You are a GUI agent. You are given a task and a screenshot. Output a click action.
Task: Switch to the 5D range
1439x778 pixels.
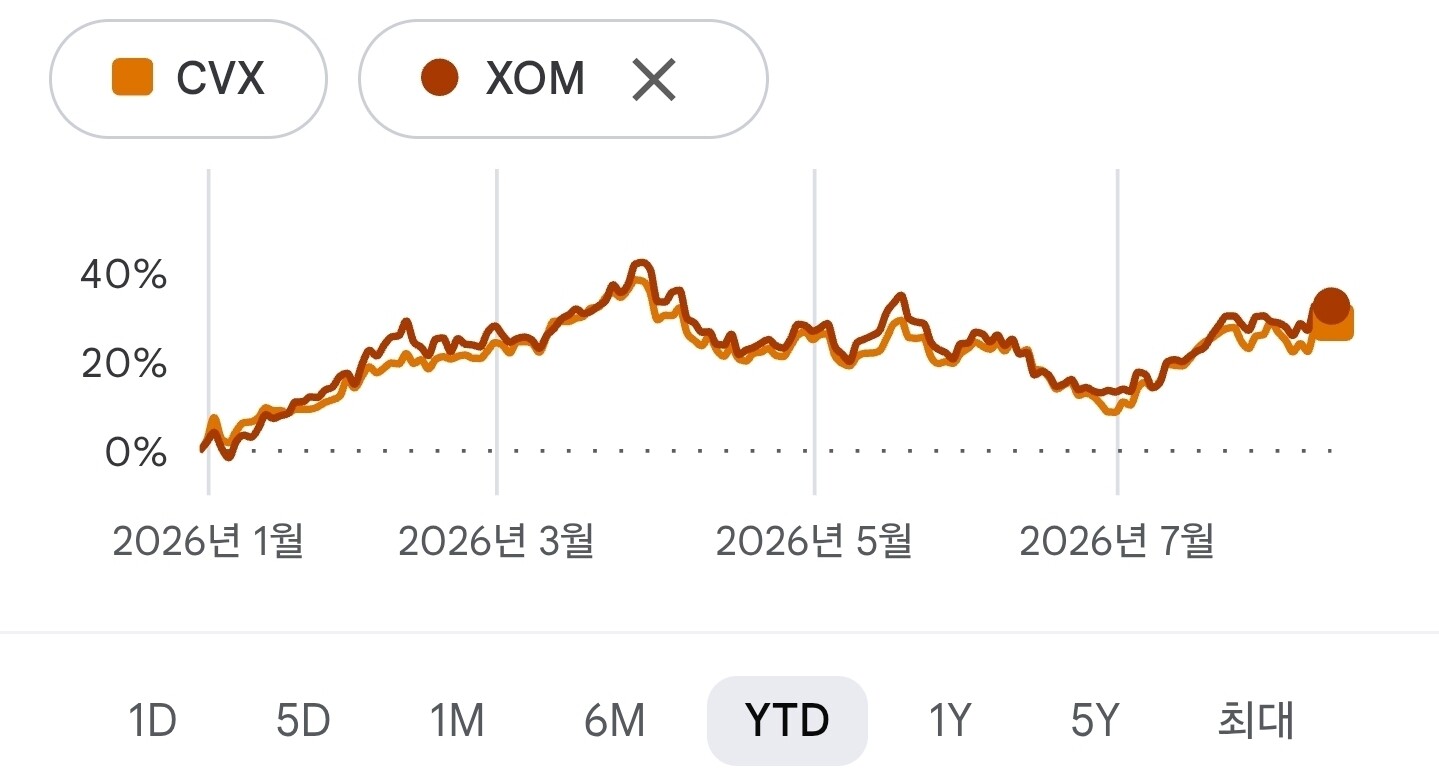(303, 720)
